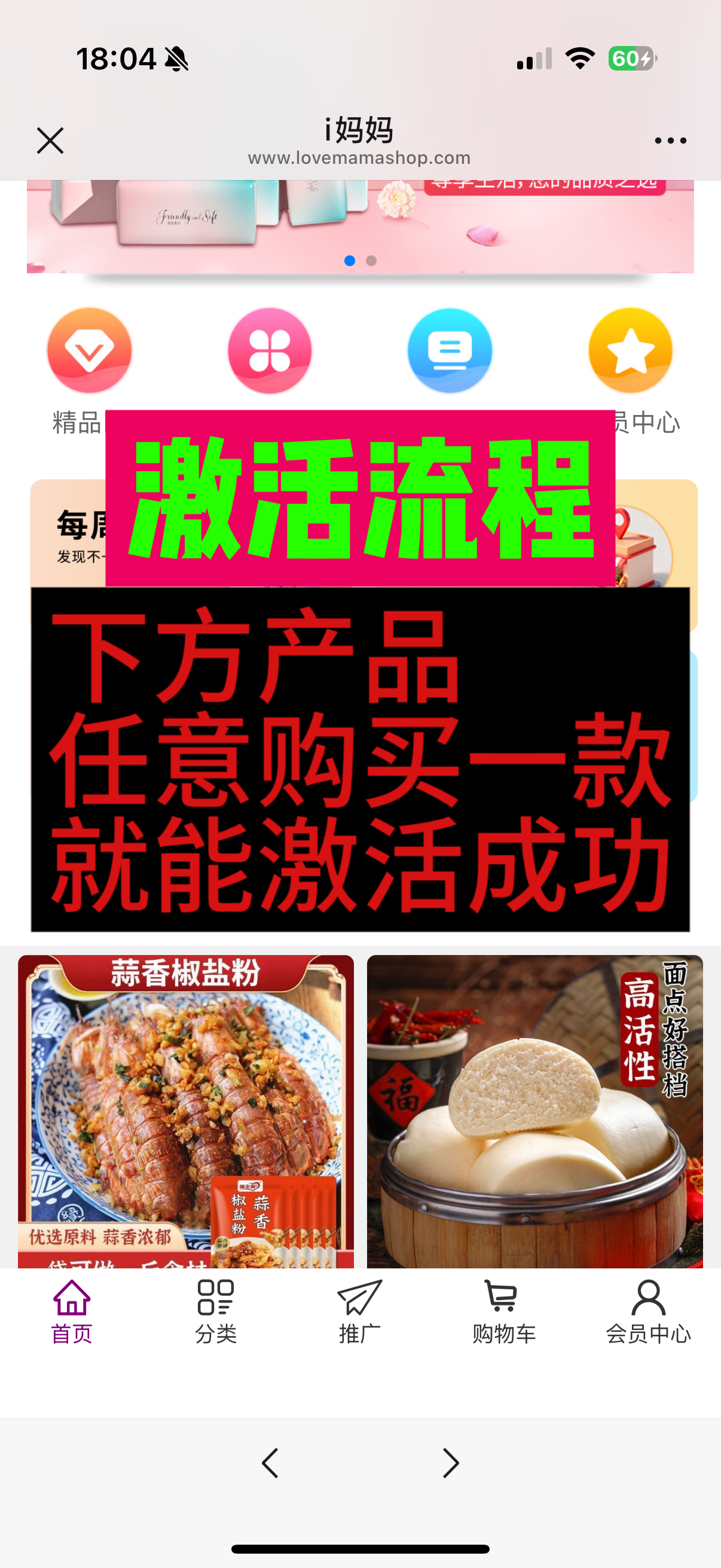Close the i妈妈 web page
Viewport: 721px width, 1568px height.
[50, 141]
